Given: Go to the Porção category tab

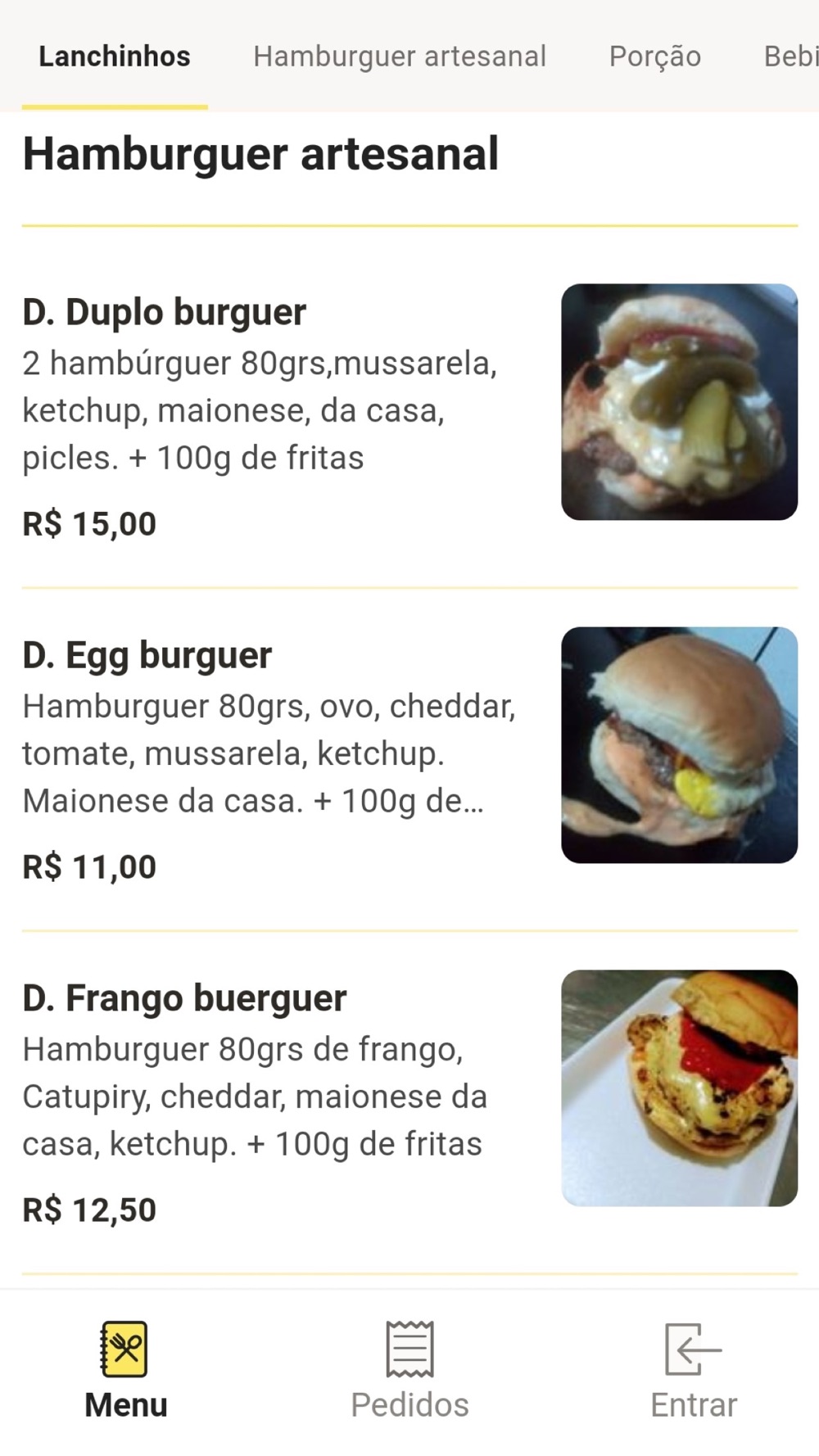Looking at the screenshot, I should pos(655,57).
